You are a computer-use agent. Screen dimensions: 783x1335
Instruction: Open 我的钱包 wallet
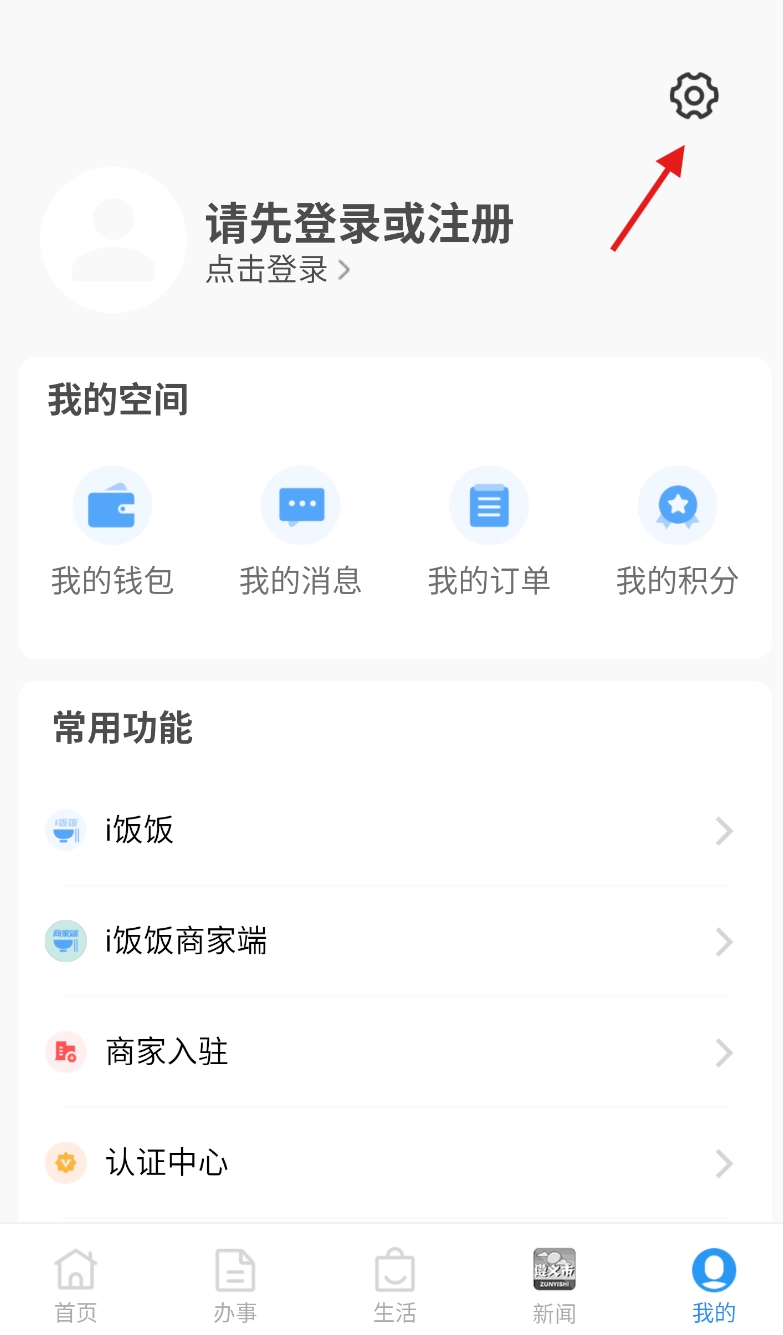(112, 531)
